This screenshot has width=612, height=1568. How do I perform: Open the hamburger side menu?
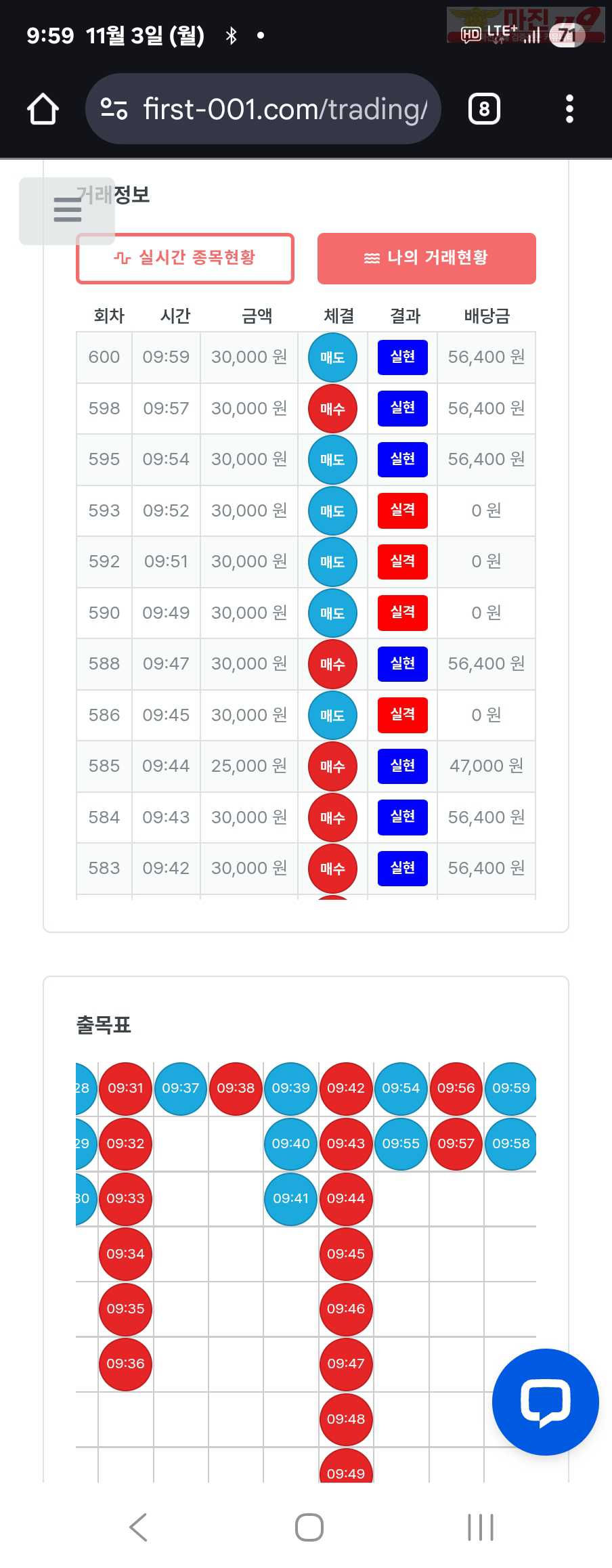click(x=67, y=210)
